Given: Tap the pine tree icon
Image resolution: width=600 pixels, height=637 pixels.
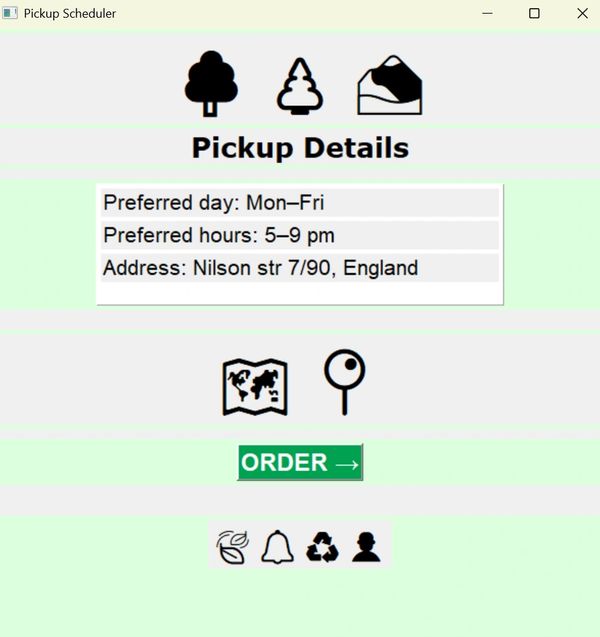Looking at the screenshot, I should click(x=300, y=86).
